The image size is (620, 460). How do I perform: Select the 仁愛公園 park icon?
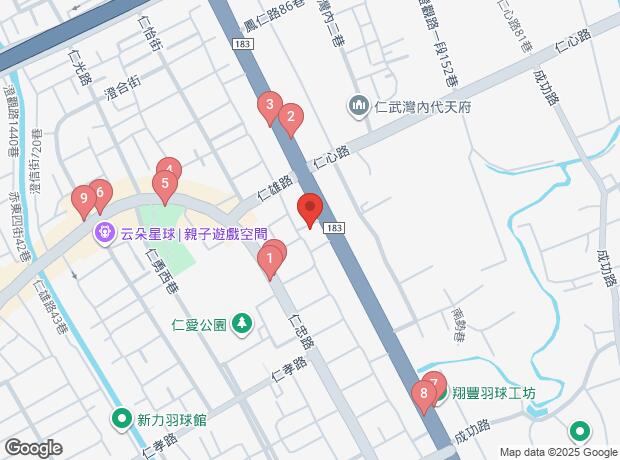[241, 324]
